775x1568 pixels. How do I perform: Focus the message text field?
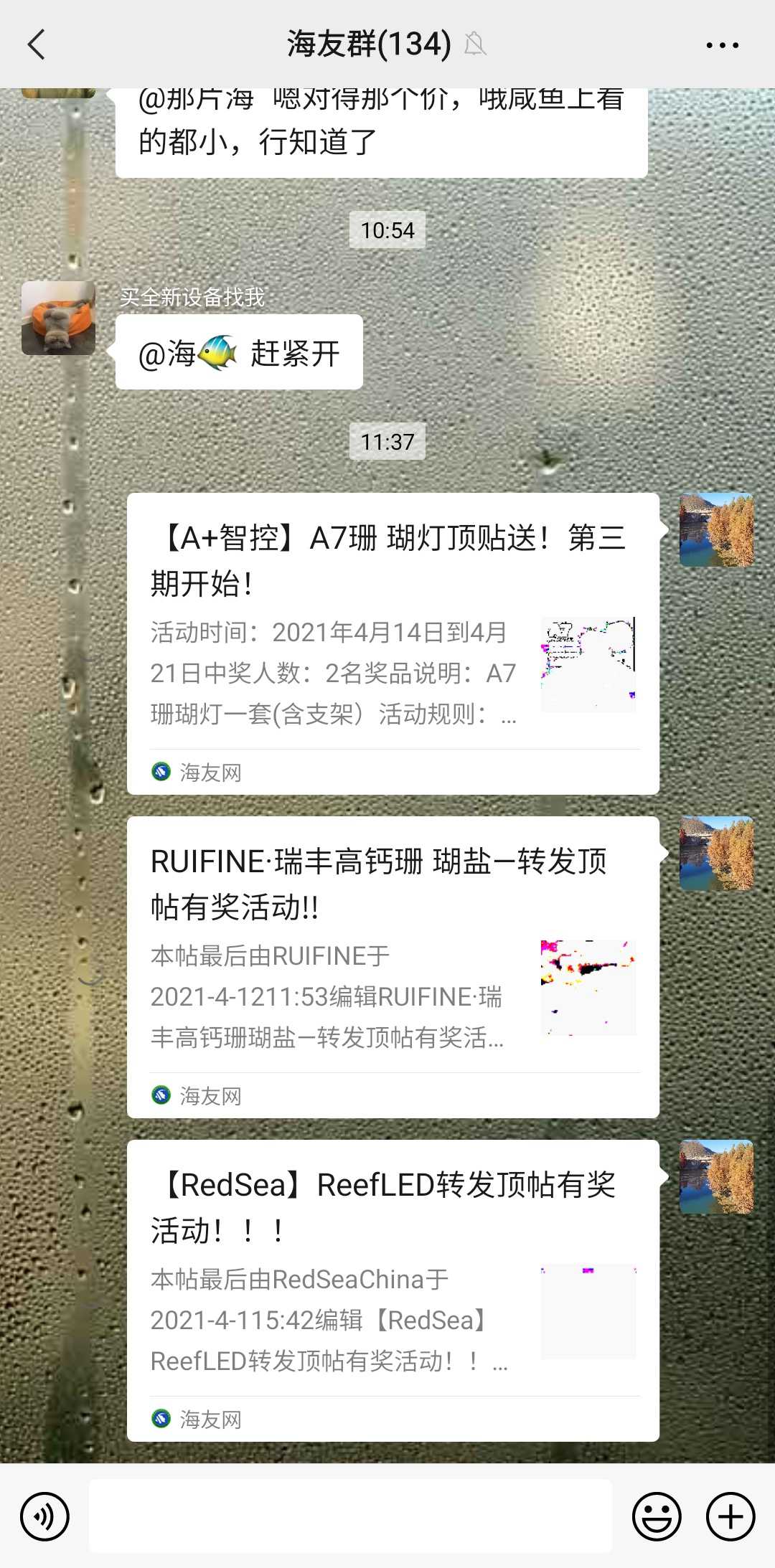[x=350, y=1516]
